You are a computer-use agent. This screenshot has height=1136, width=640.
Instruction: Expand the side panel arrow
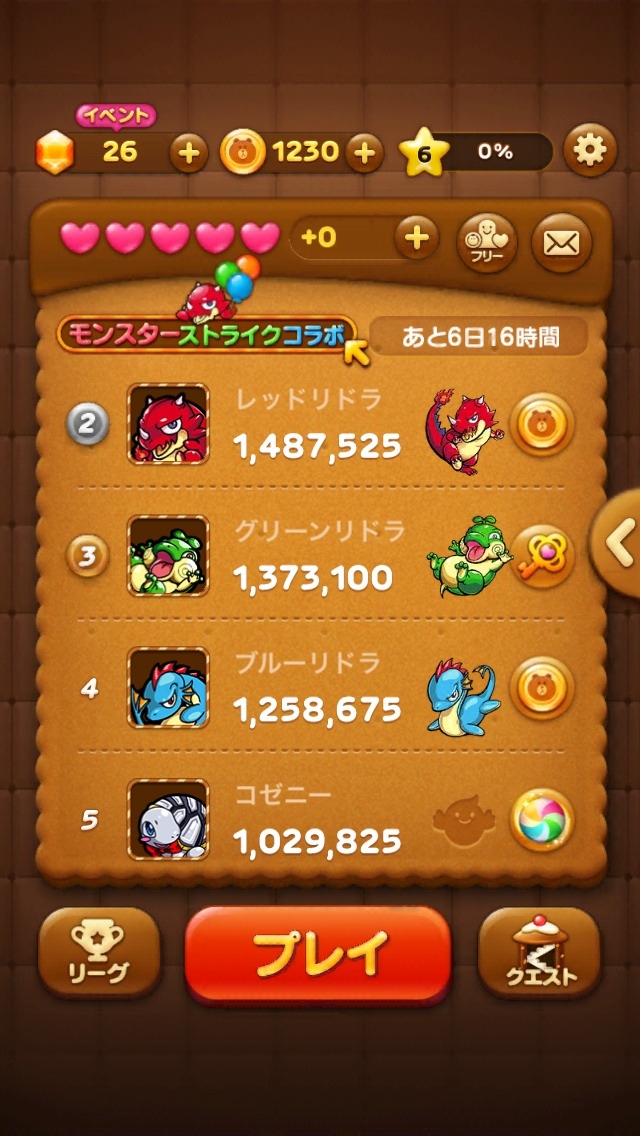coord(617,543)
